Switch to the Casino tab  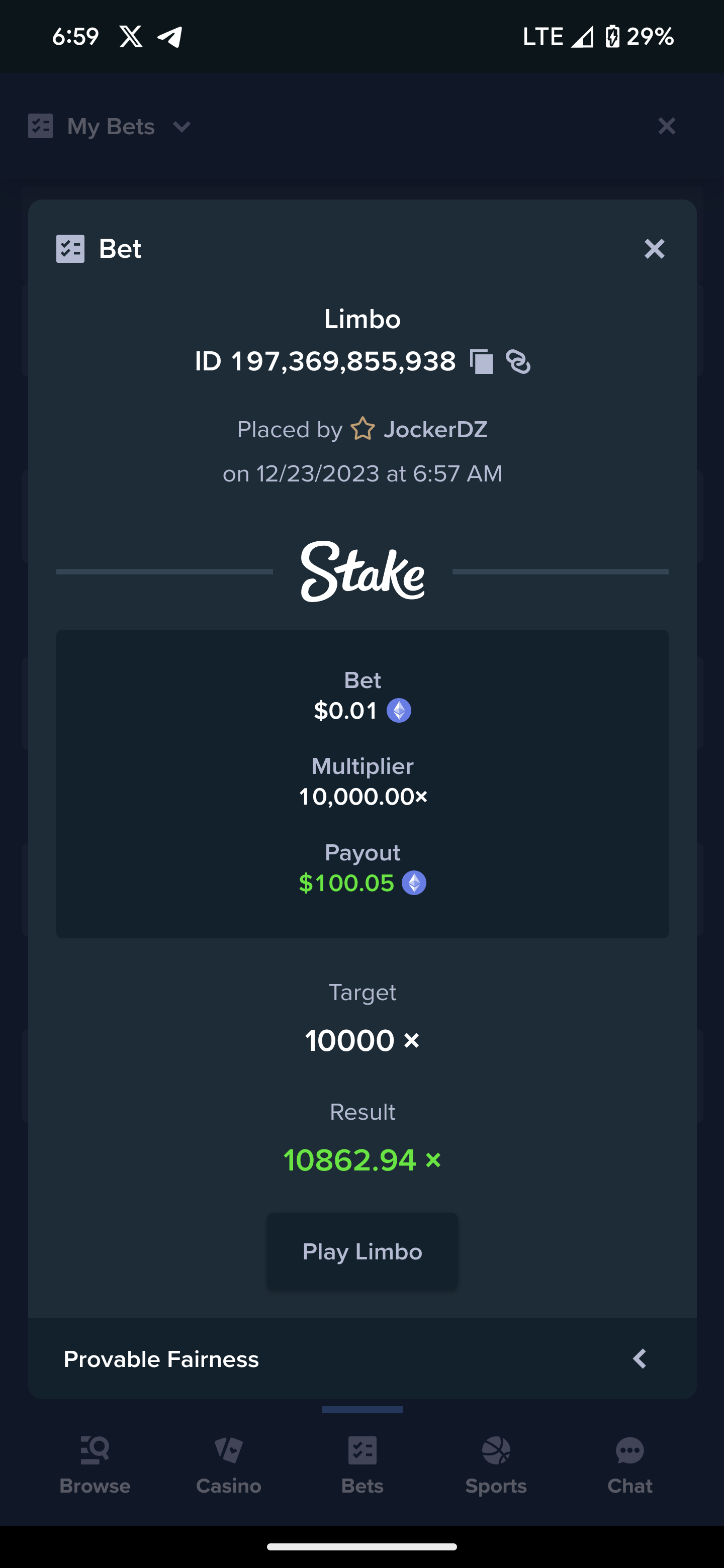(228, 1465)
